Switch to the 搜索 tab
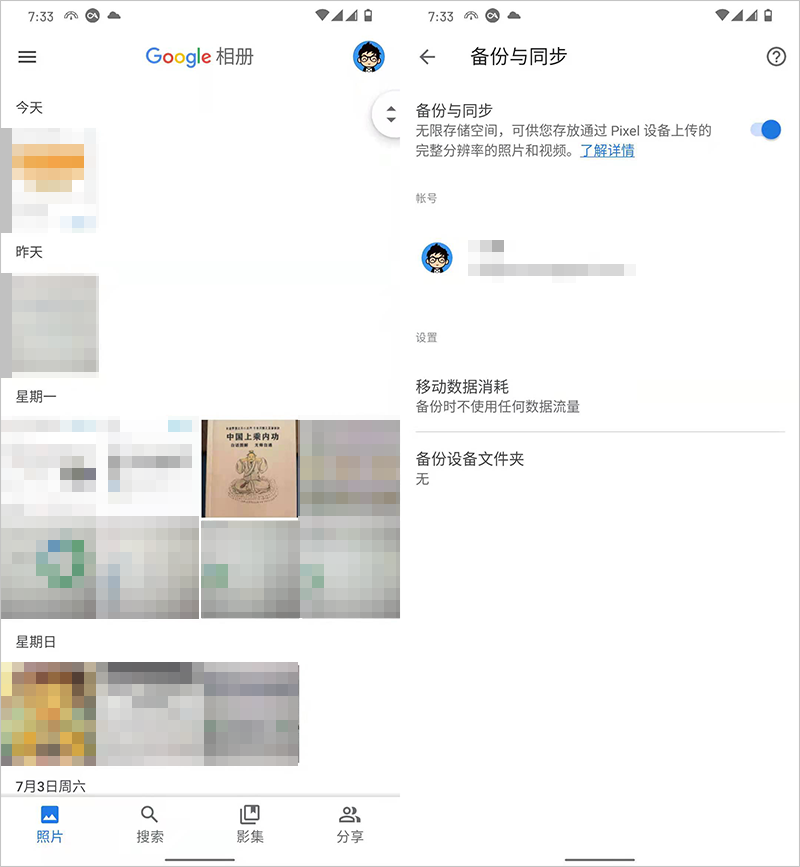 (150, 823)
